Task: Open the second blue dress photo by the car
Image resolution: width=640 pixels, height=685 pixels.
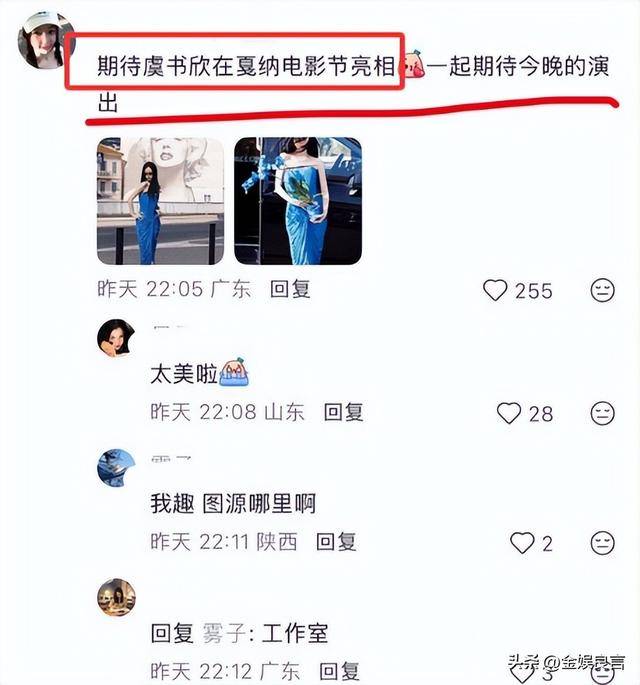Action: 298,201
